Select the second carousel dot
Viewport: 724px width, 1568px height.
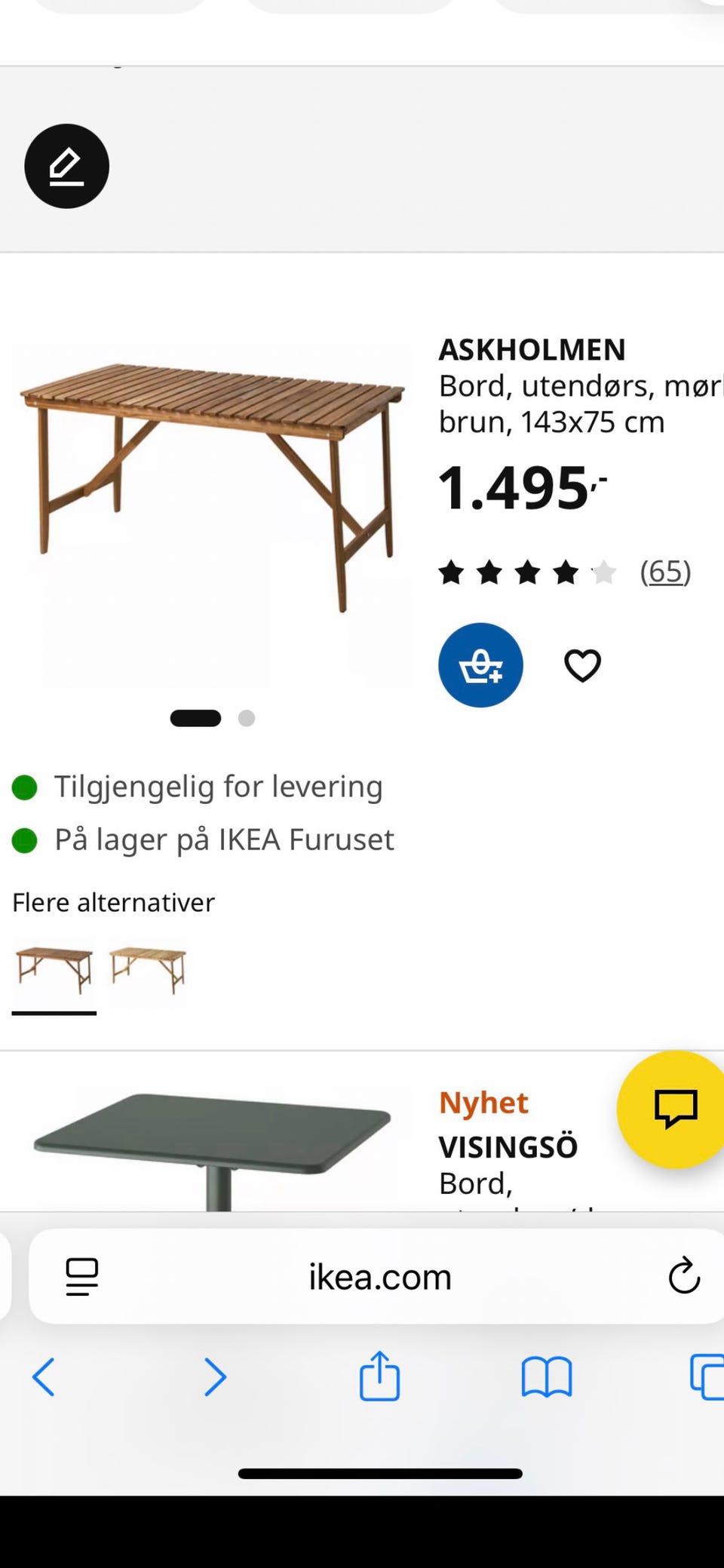coord(247,718)
